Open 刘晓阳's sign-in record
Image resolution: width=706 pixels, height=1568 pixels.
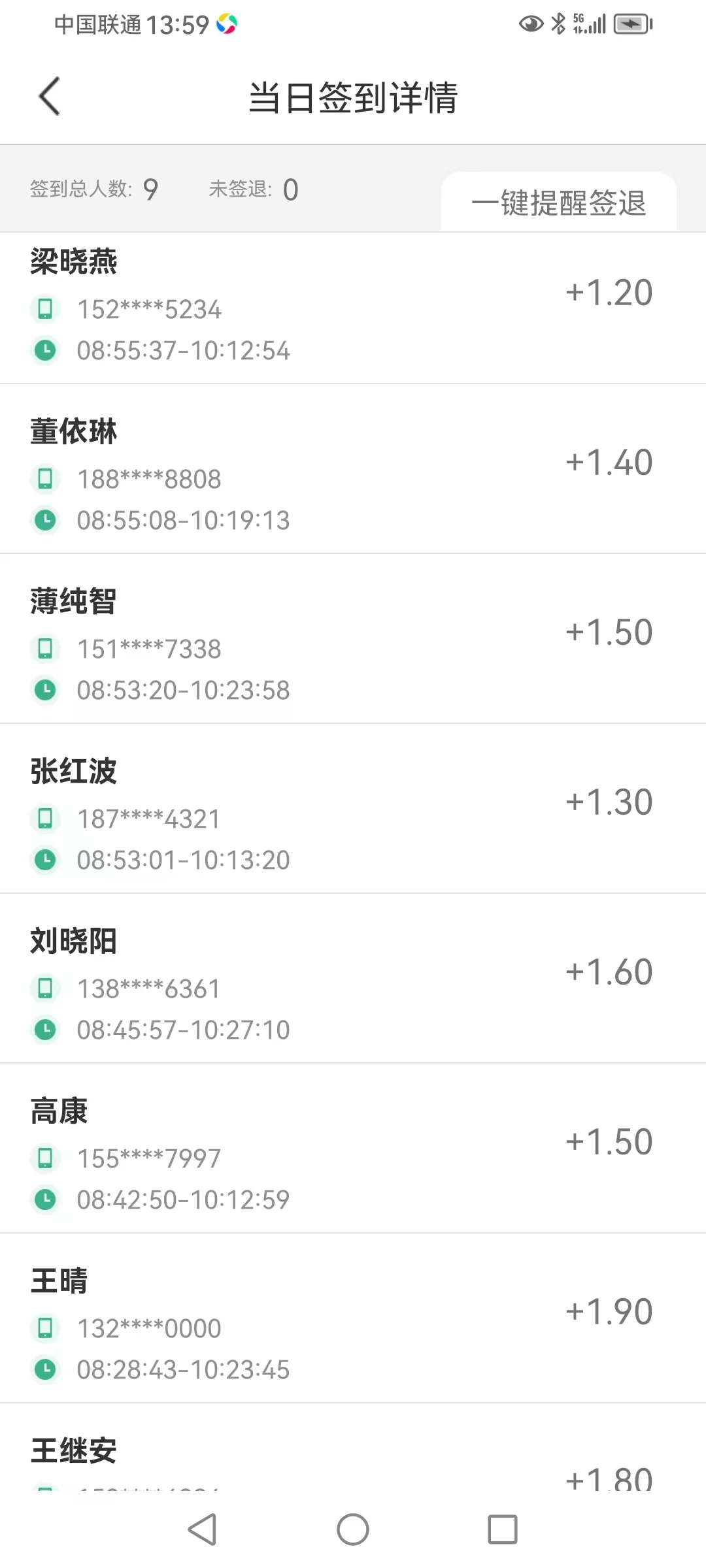(353, 979)
